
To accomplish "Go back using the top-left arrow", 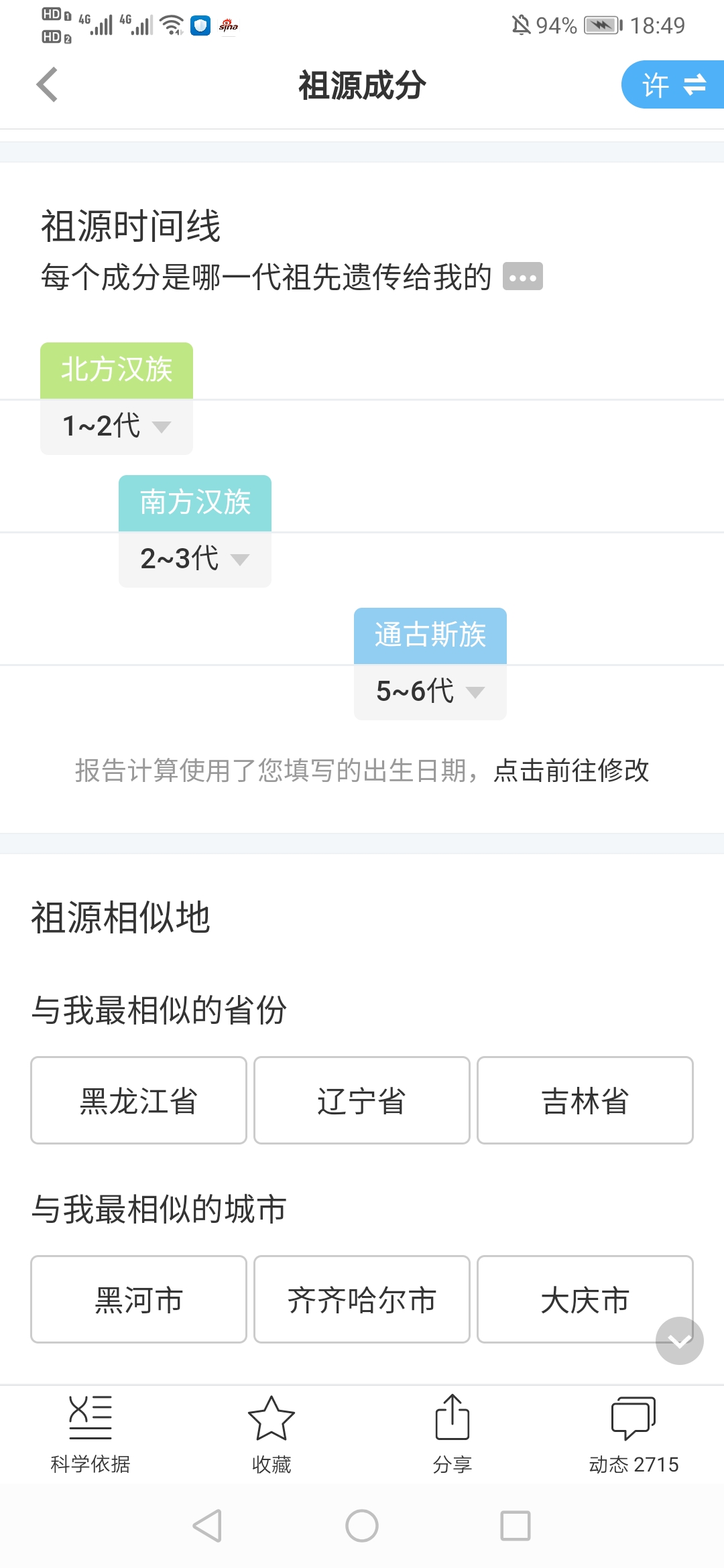I will point(47,85).
